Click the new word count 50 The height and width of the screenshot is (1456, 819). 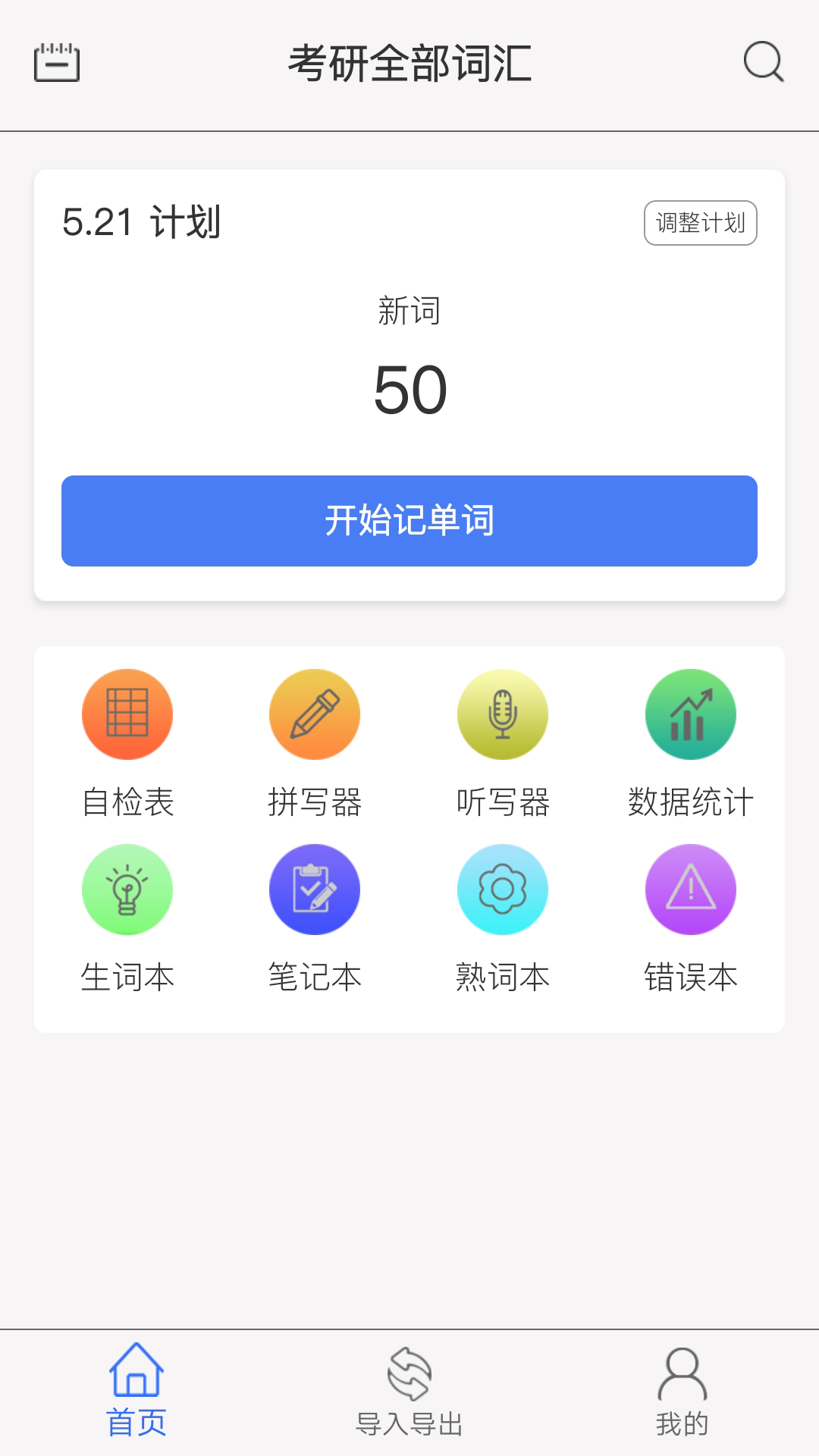click(409, 391)
